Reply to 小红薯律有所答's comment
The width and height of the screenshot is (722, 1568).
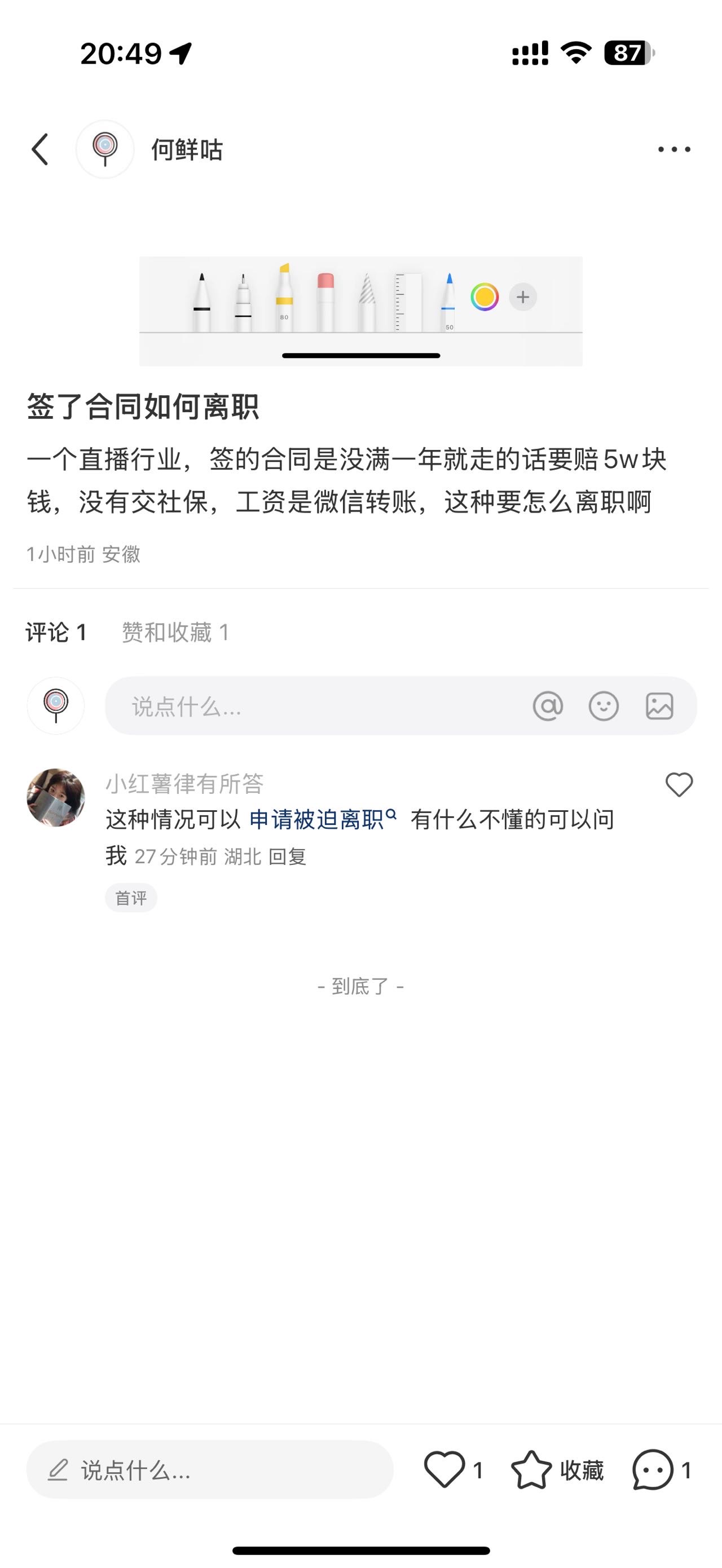tap(287, 857)
